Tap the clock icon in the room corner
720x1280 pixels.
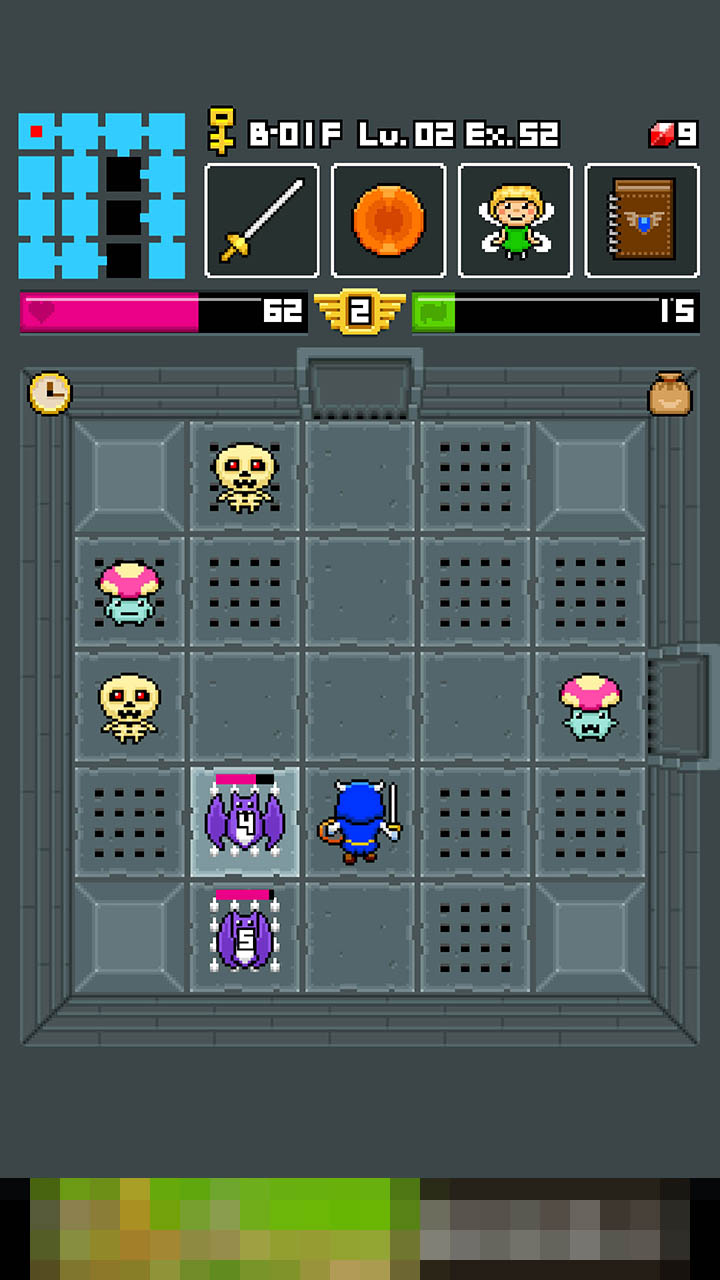49,393
